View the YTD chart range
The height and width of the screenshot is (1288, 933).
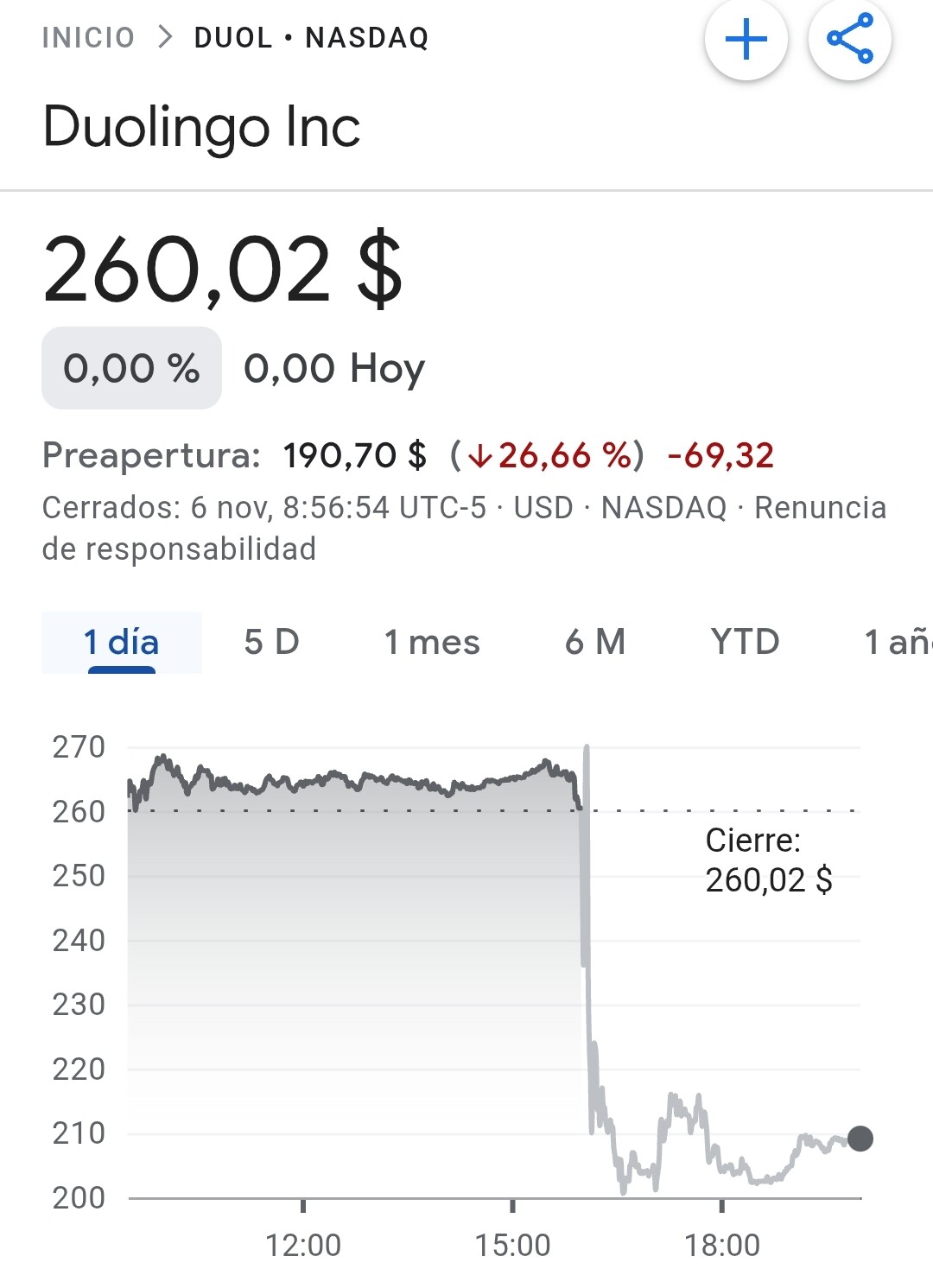[x=745, y=643]
